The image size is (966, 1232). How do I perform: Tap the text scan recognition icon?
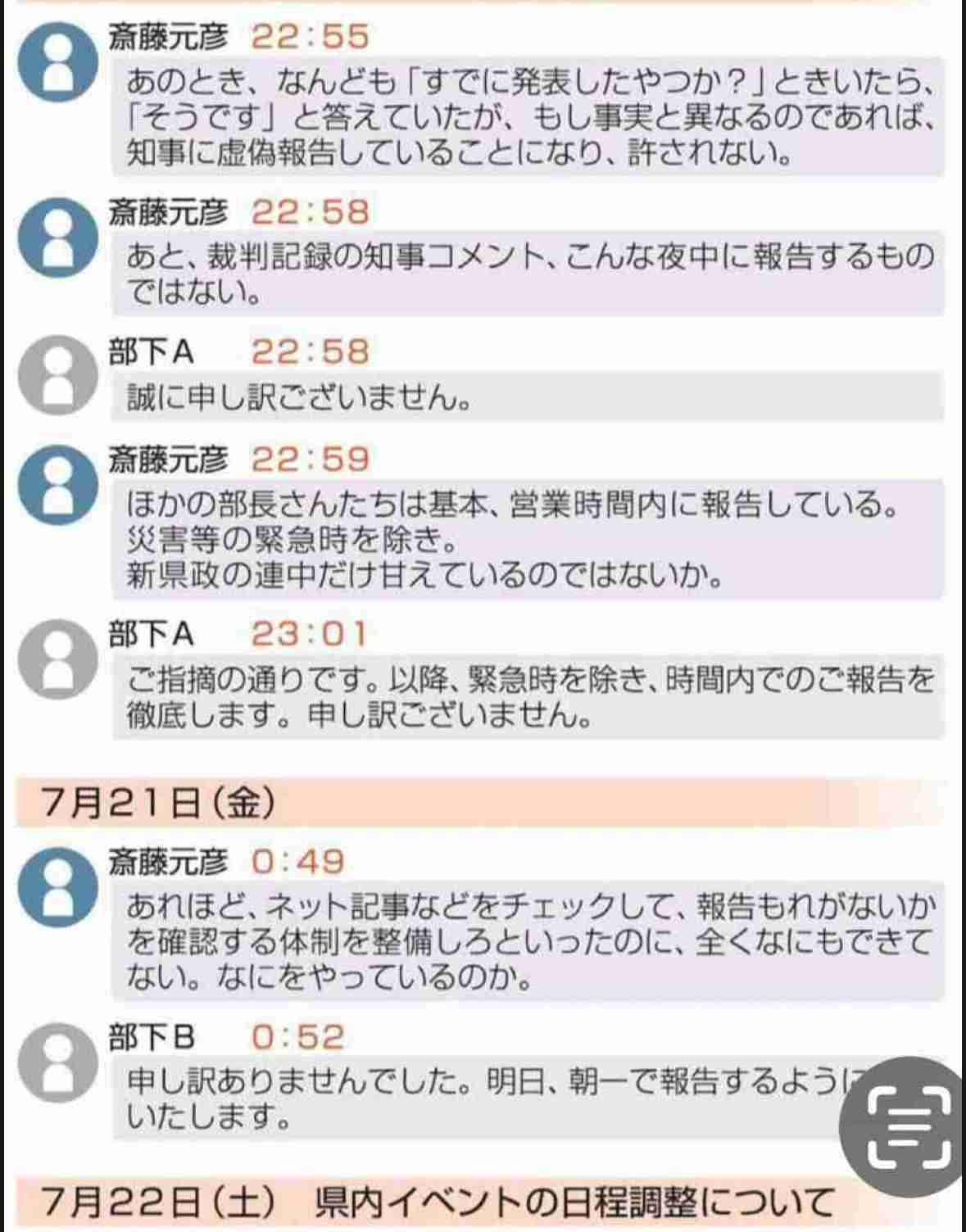coord(908,1127)
